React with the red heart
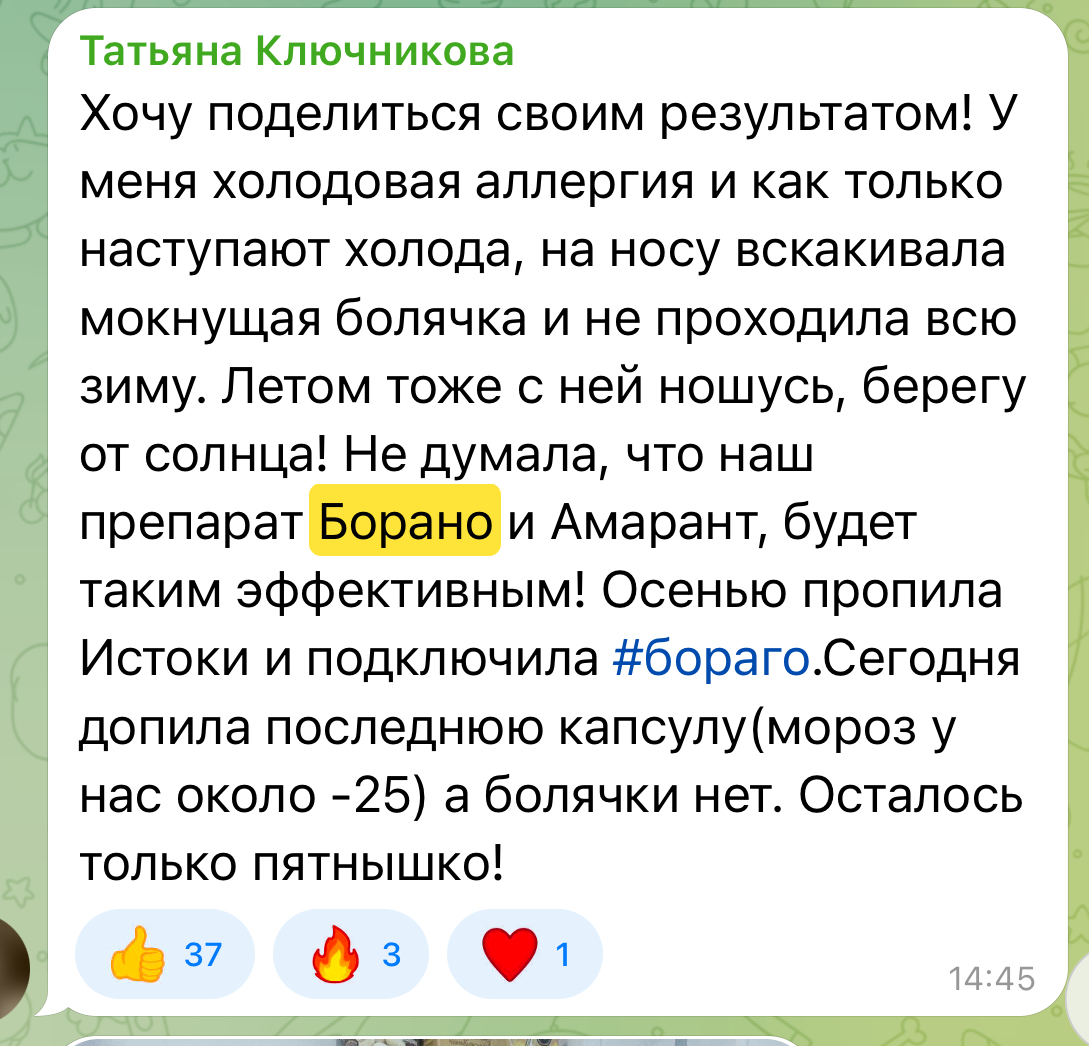Image resolution: width=1089 pixels, height=1046 pixels. [x=524, y=955]
